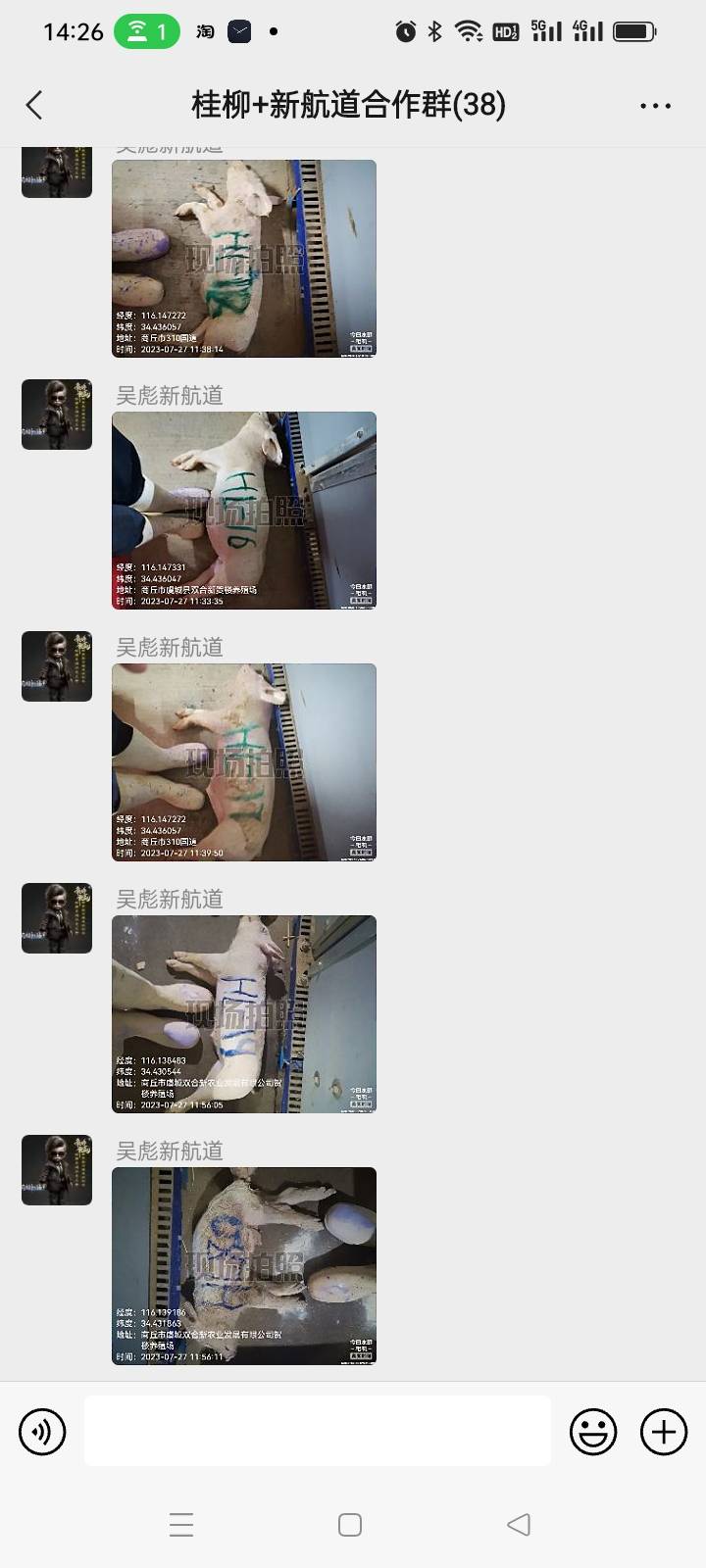Open the plus attachment menu
Screen dimensions: 706x1568
click(664, 1432)
